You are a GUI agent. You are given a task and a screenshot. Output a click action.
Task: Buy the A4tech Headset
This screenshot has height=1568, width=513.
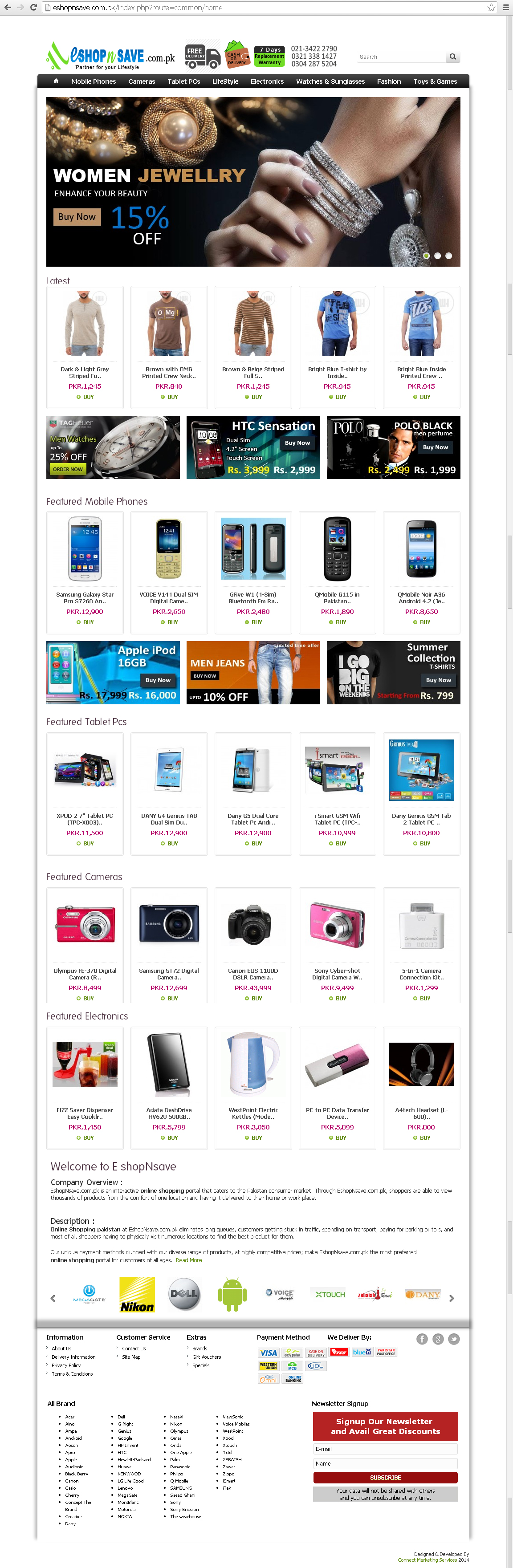coord(421,1137)
